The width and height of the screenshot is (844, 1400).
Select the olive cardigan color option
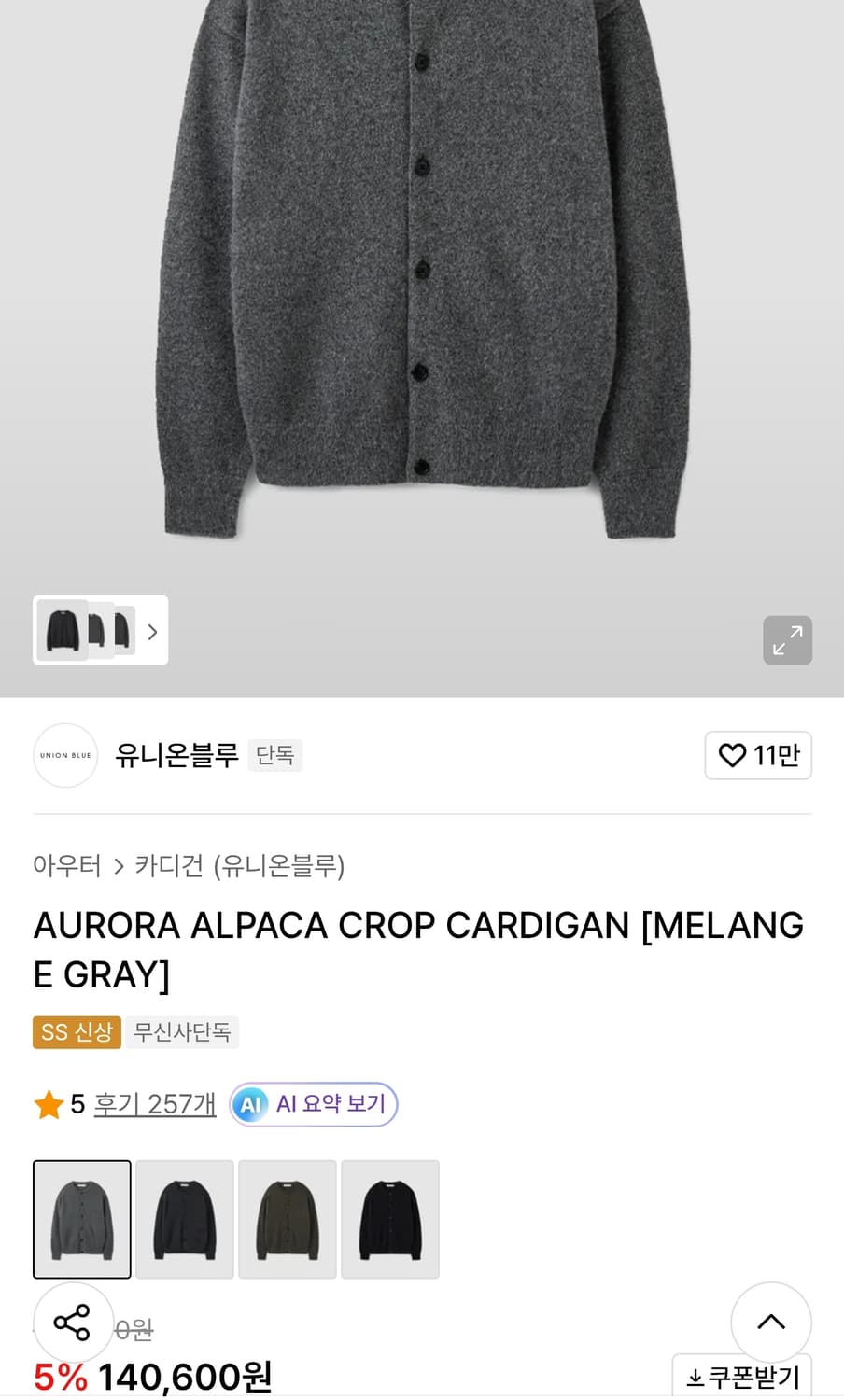[x=287, y=1219]
